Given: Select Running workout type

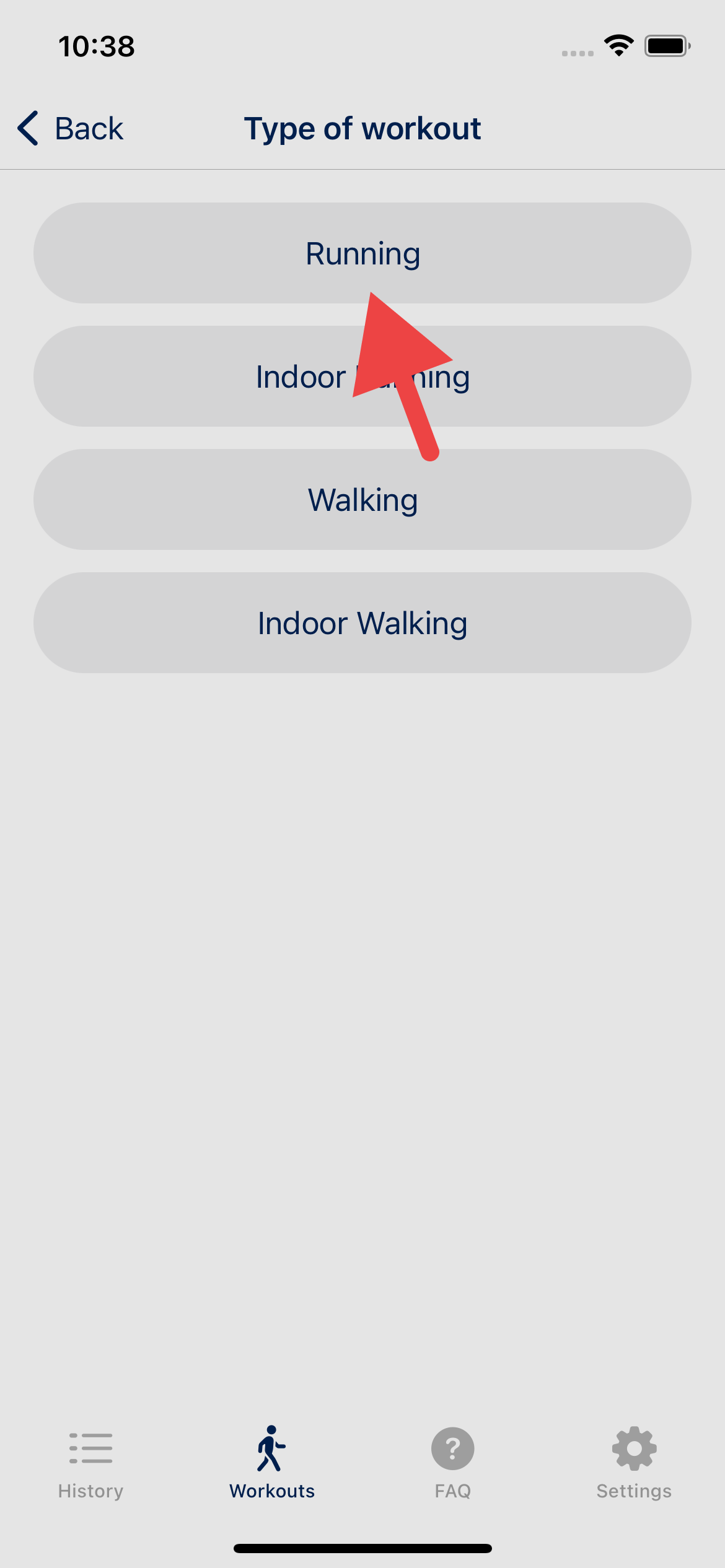Looking at the screenshot, I should [362, 253].
